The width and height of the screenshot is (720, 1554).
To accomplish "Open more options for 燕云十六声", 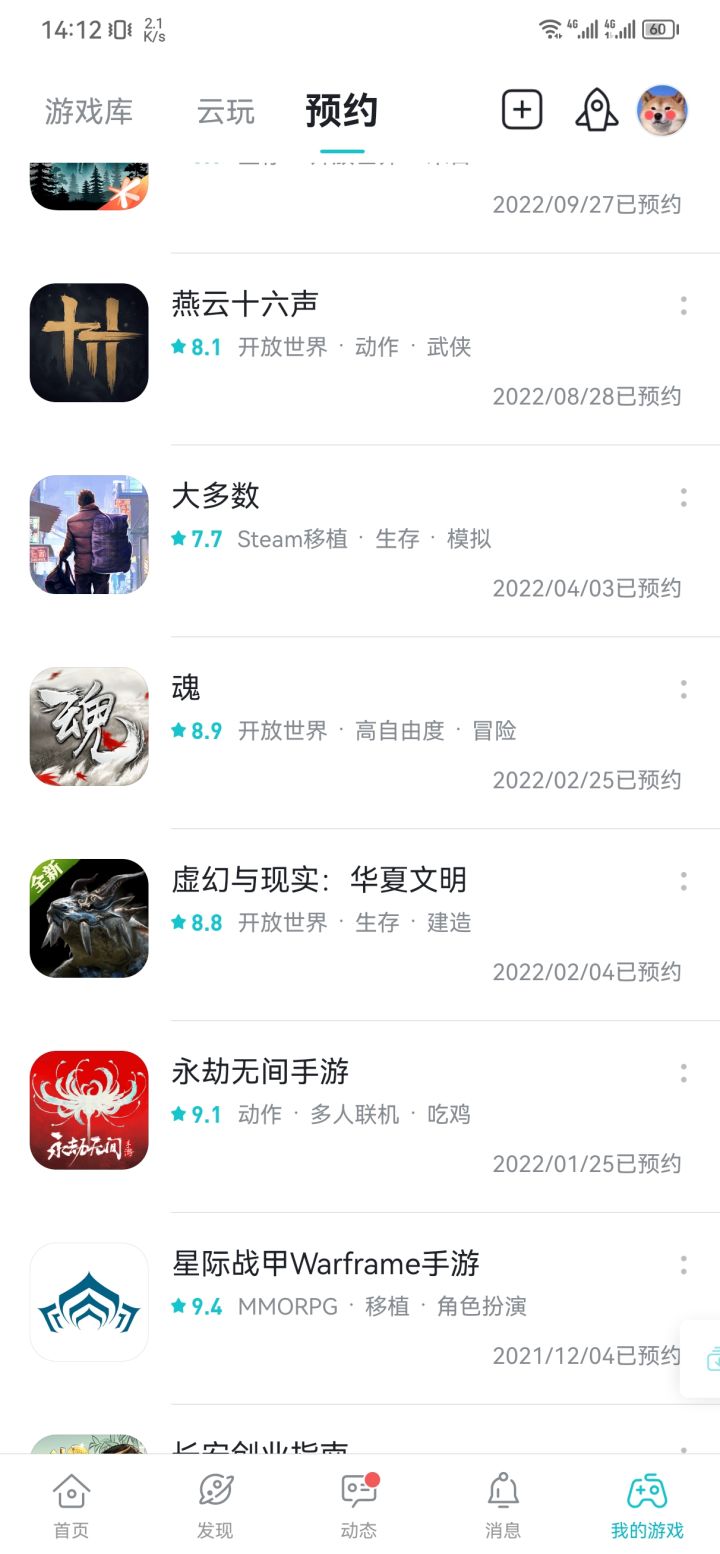I will point(684,306).
